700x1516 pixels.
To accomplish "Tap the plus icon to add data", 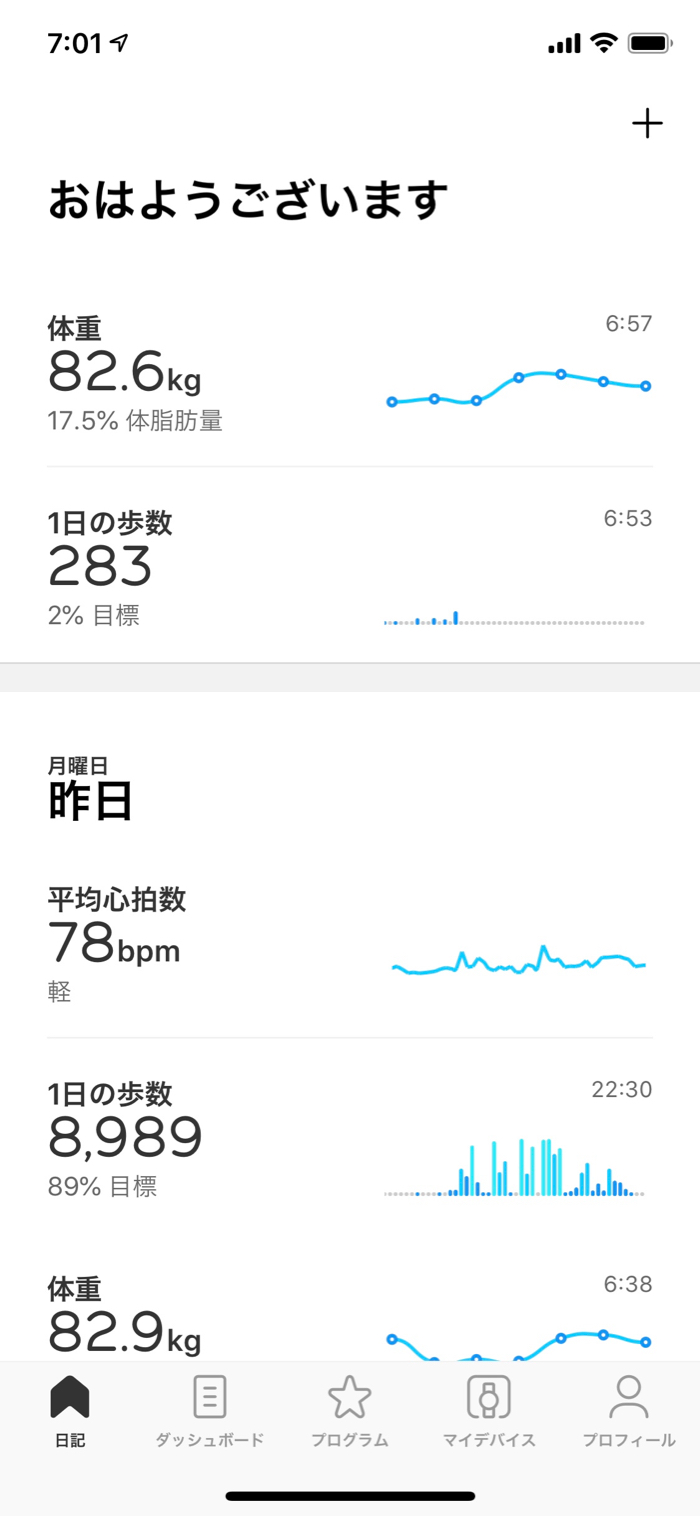I will click(x=647, y=124).
